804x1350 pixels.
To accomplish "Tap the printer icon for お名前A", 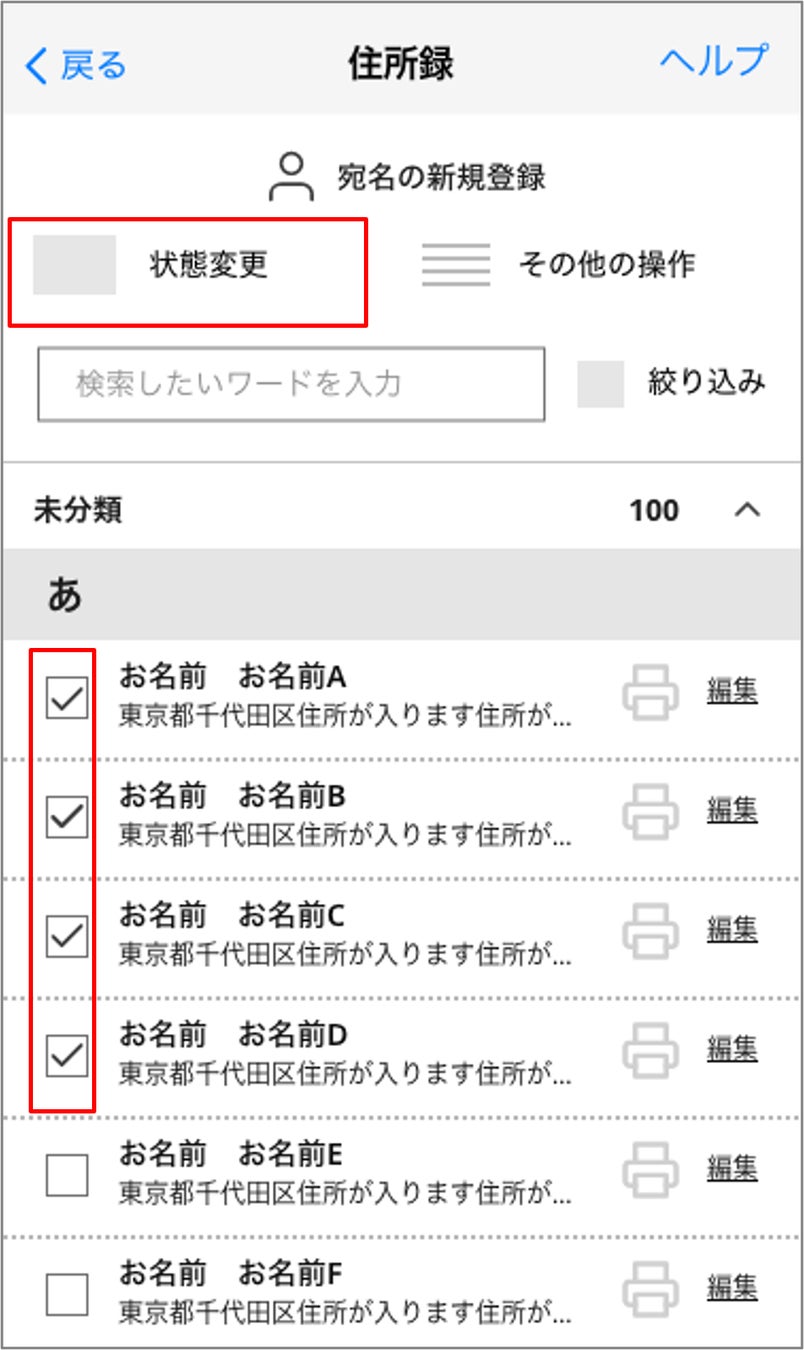I will click(x=651, y=692).
